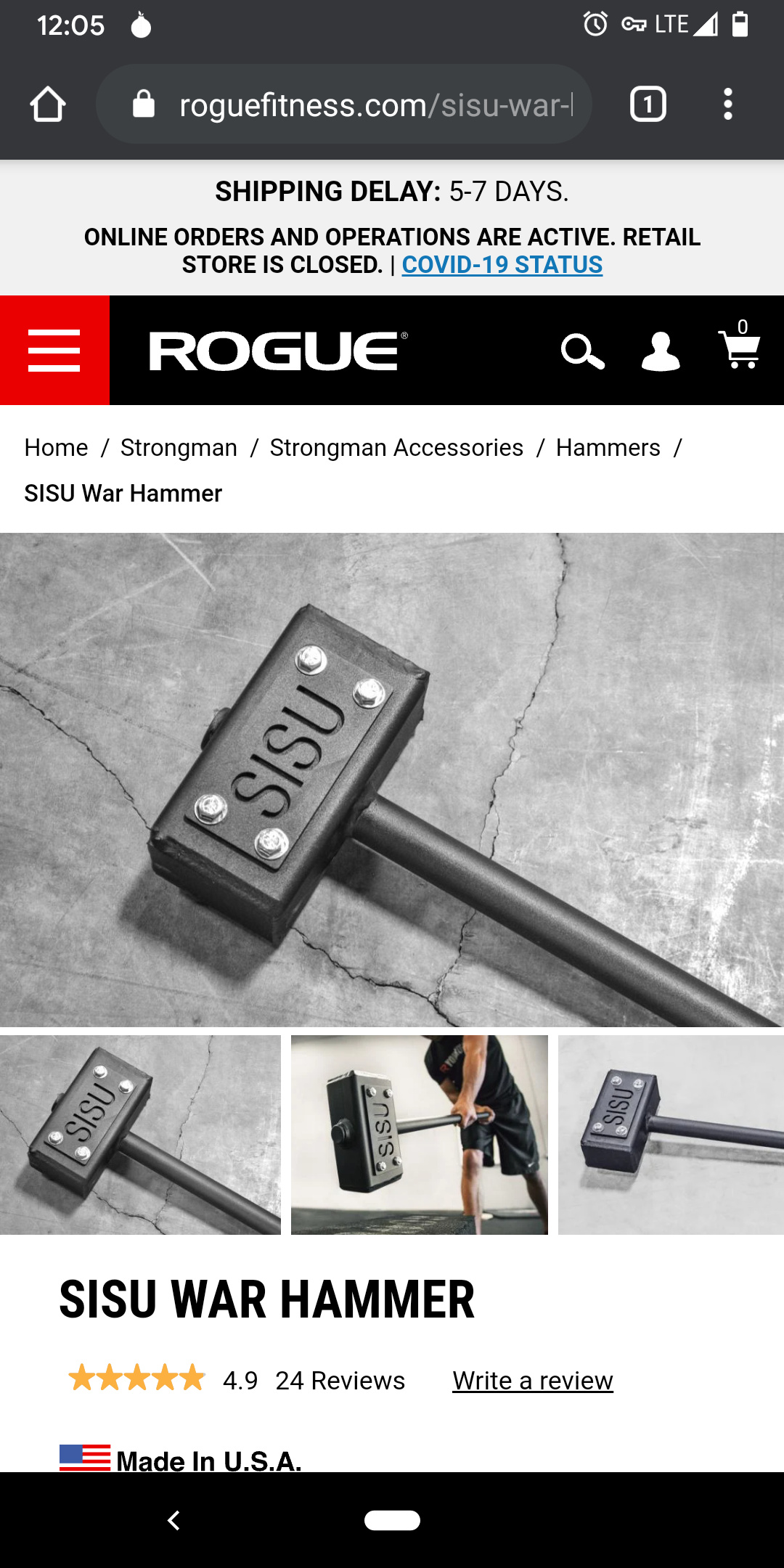Open the browser overflow menu
Image resolution: width=784 pixels, height=1568 pixels.
pyautogui.click(x=727, y=104)
